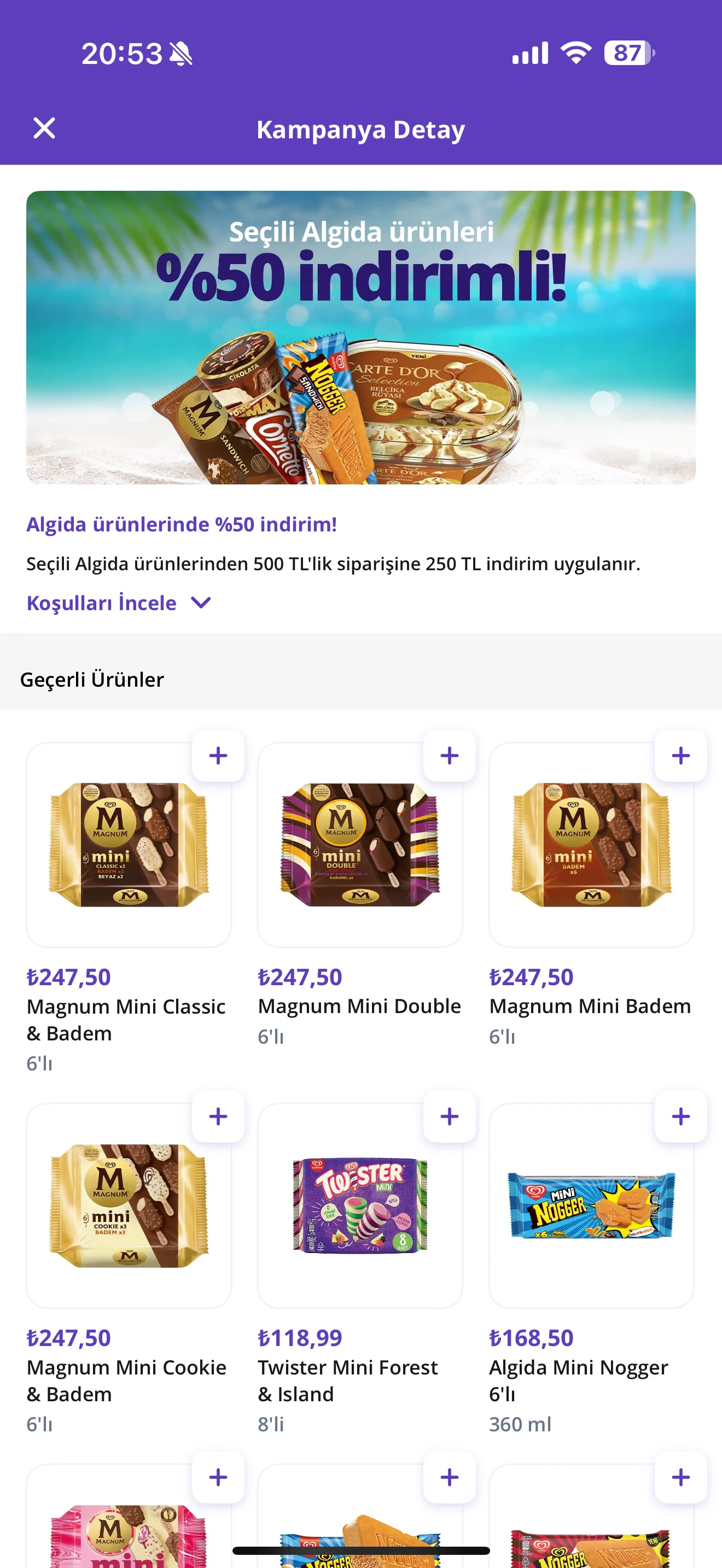Expand Koşulları İncele conditions
The width and height of the screenshot is (722, 1568).
119,602
